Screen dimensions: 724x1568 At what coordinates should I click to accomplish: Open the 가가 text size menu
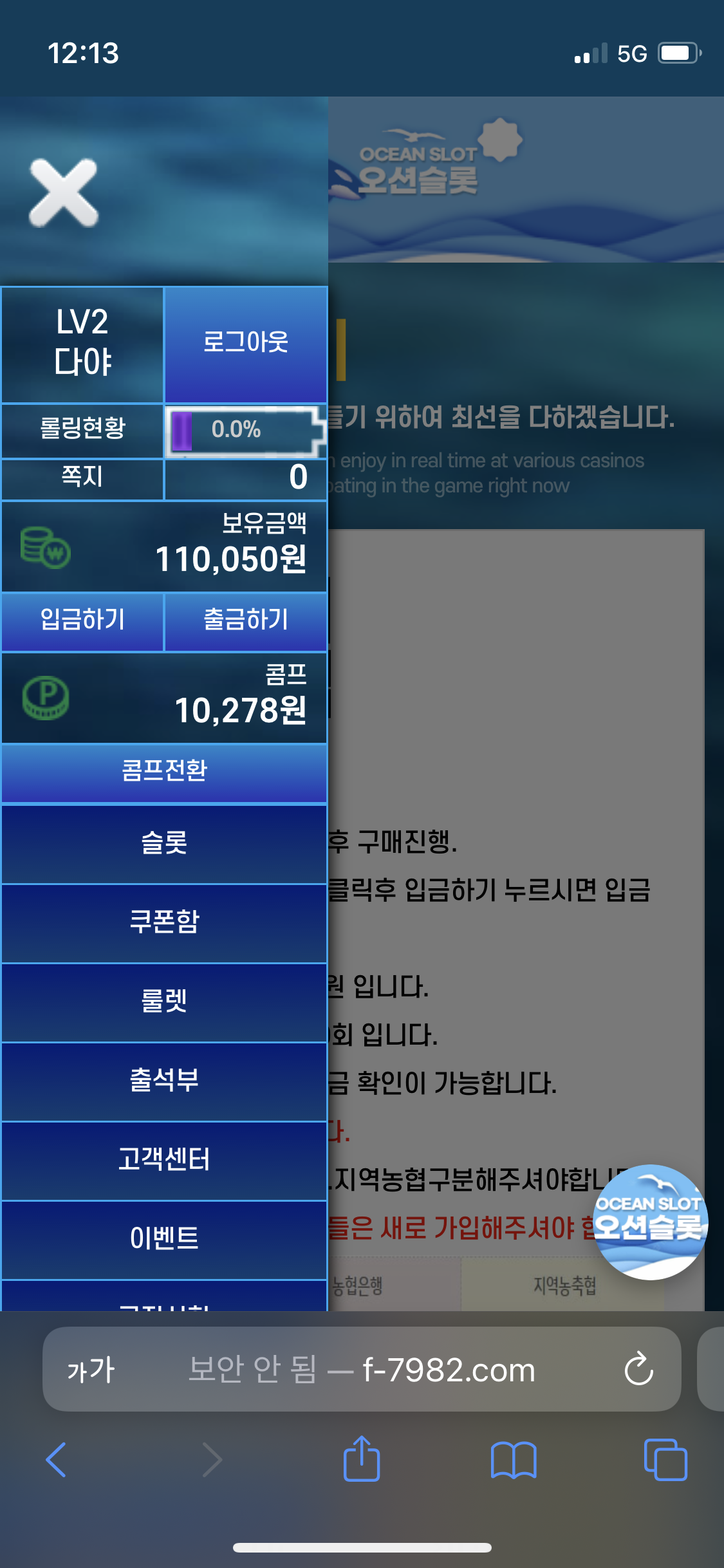click(91, 1370)
